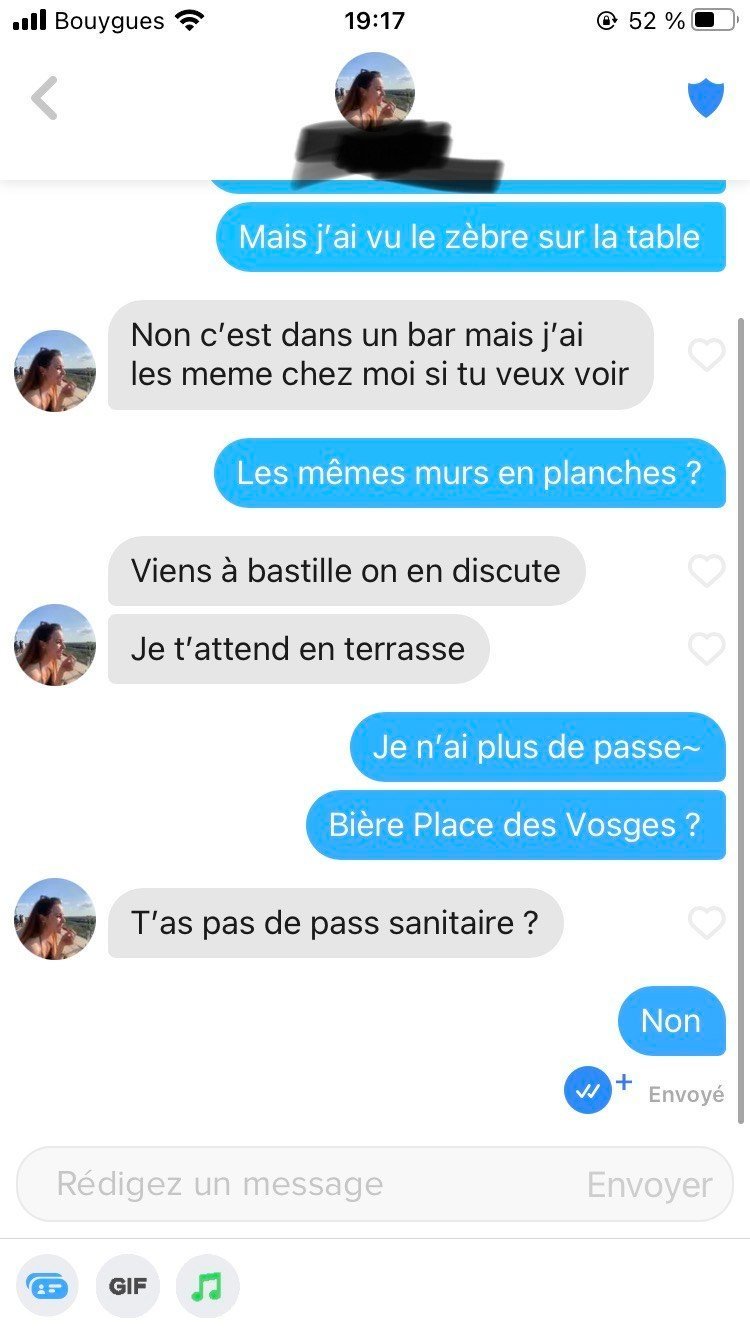Open the contact card sharing icon
Viewport: 750px width, 1334px height.
(47, 1286)
